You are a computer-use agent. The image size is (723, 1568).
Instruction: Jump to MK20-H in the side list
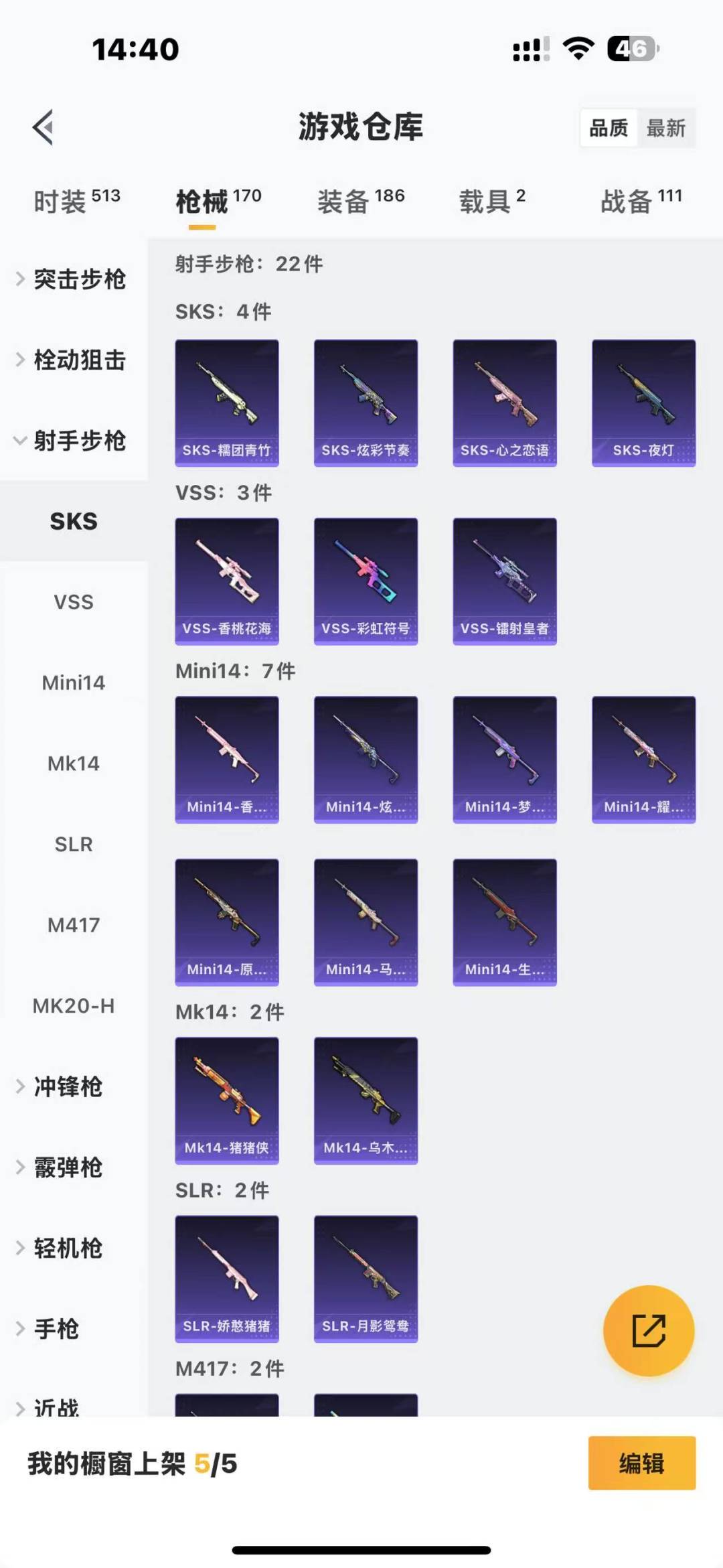tap(74, 1006)
